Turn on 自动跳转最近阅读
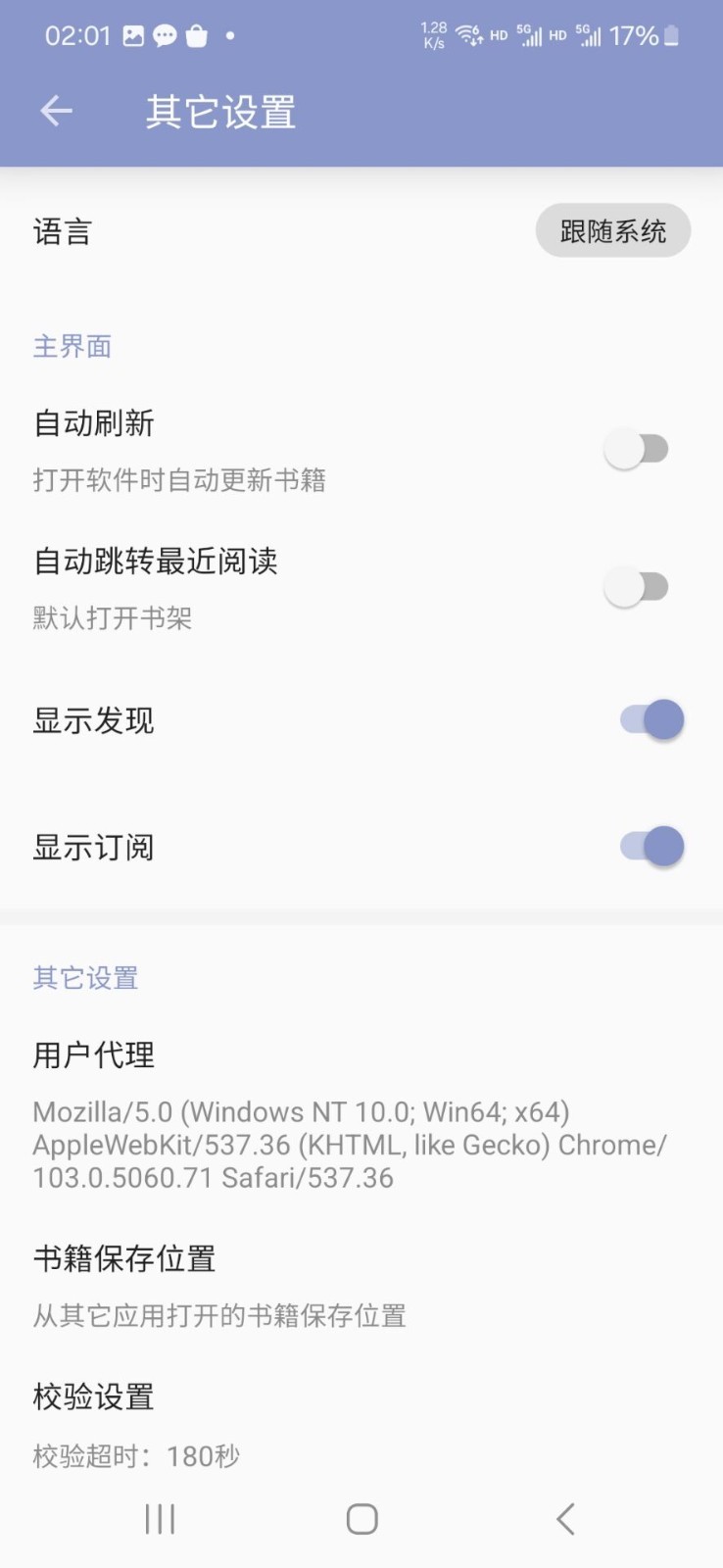 (636, 585)
